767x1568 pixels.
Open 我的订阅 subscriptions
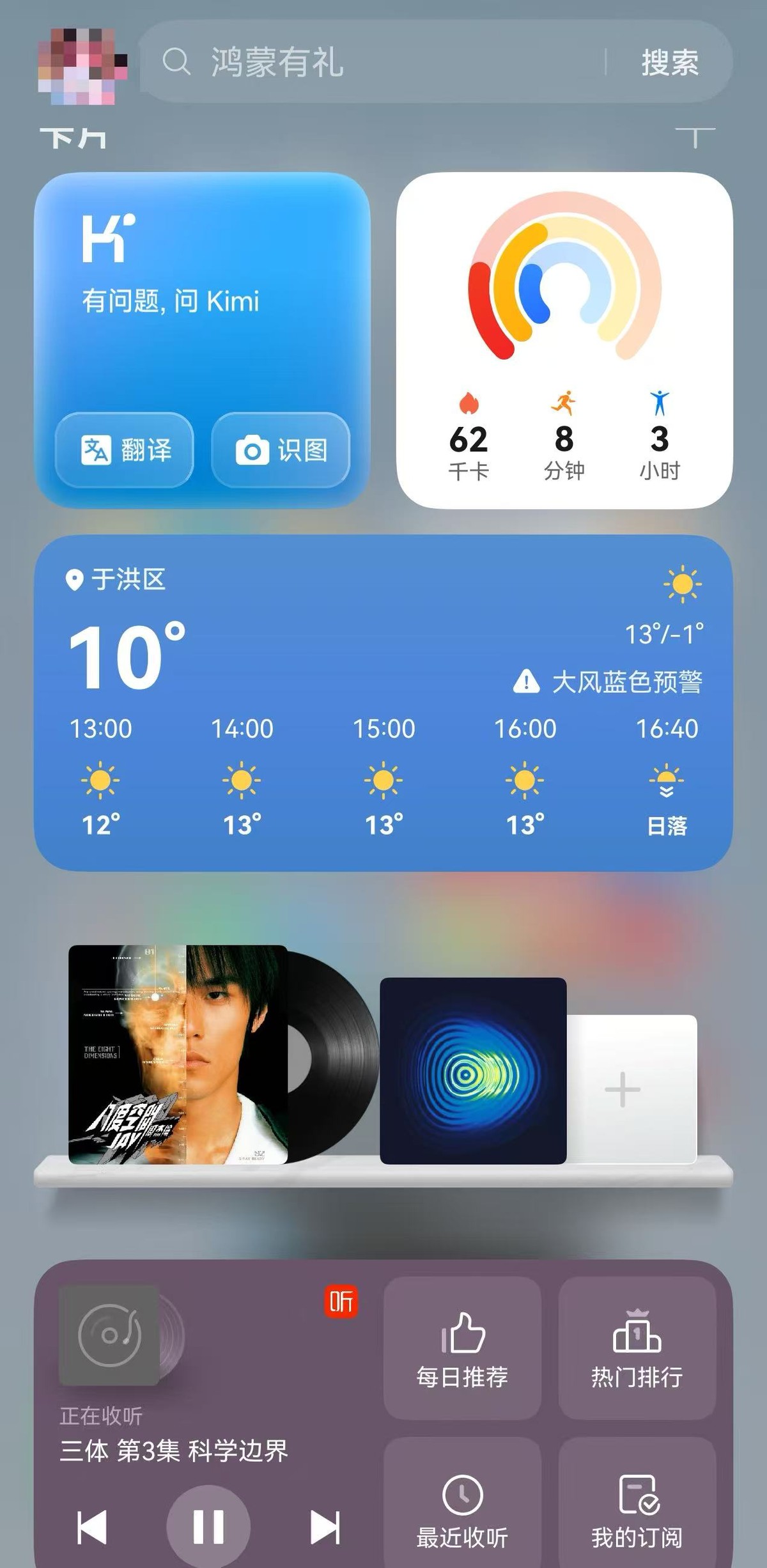(637, 1510)
